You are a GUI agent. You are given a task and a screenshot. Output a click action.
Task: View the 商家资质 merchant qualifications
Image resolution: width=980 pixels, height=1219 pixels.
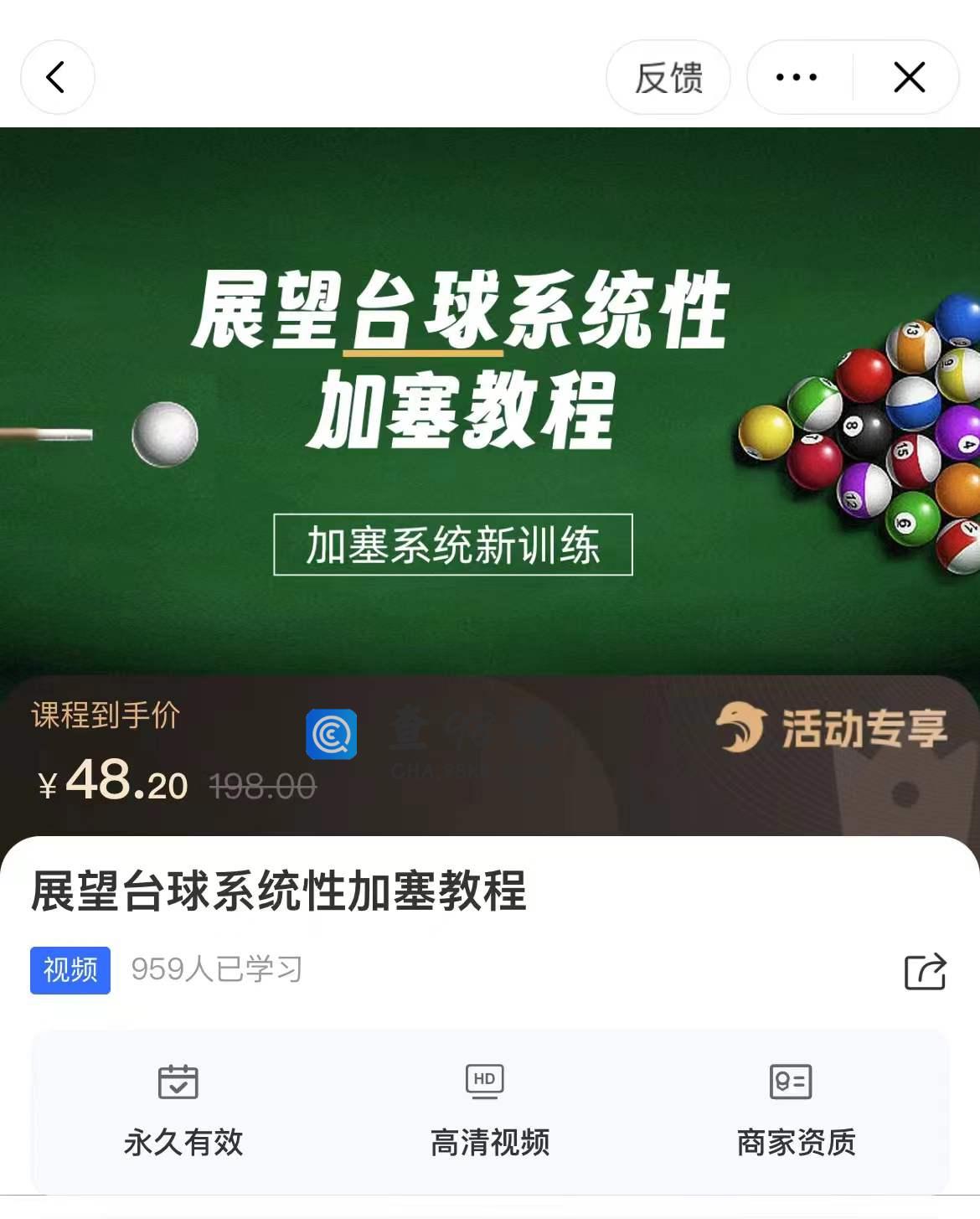795,1110
